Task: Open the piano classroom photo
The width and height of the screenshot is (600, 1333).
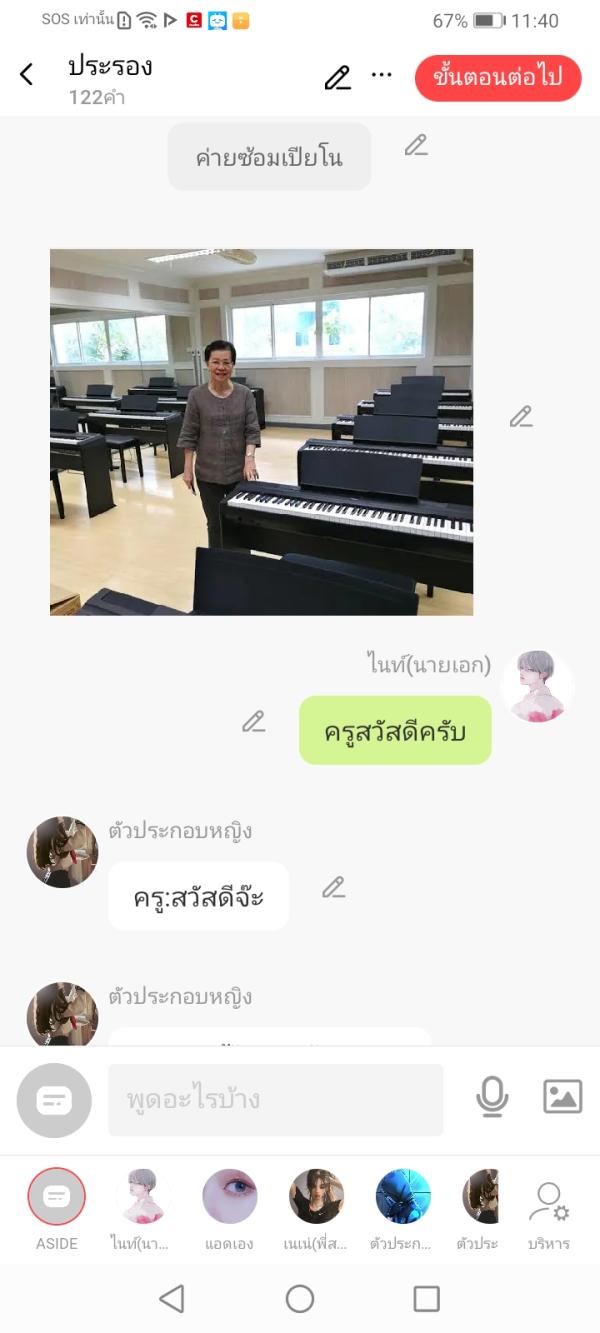Action: click(261, 431)
